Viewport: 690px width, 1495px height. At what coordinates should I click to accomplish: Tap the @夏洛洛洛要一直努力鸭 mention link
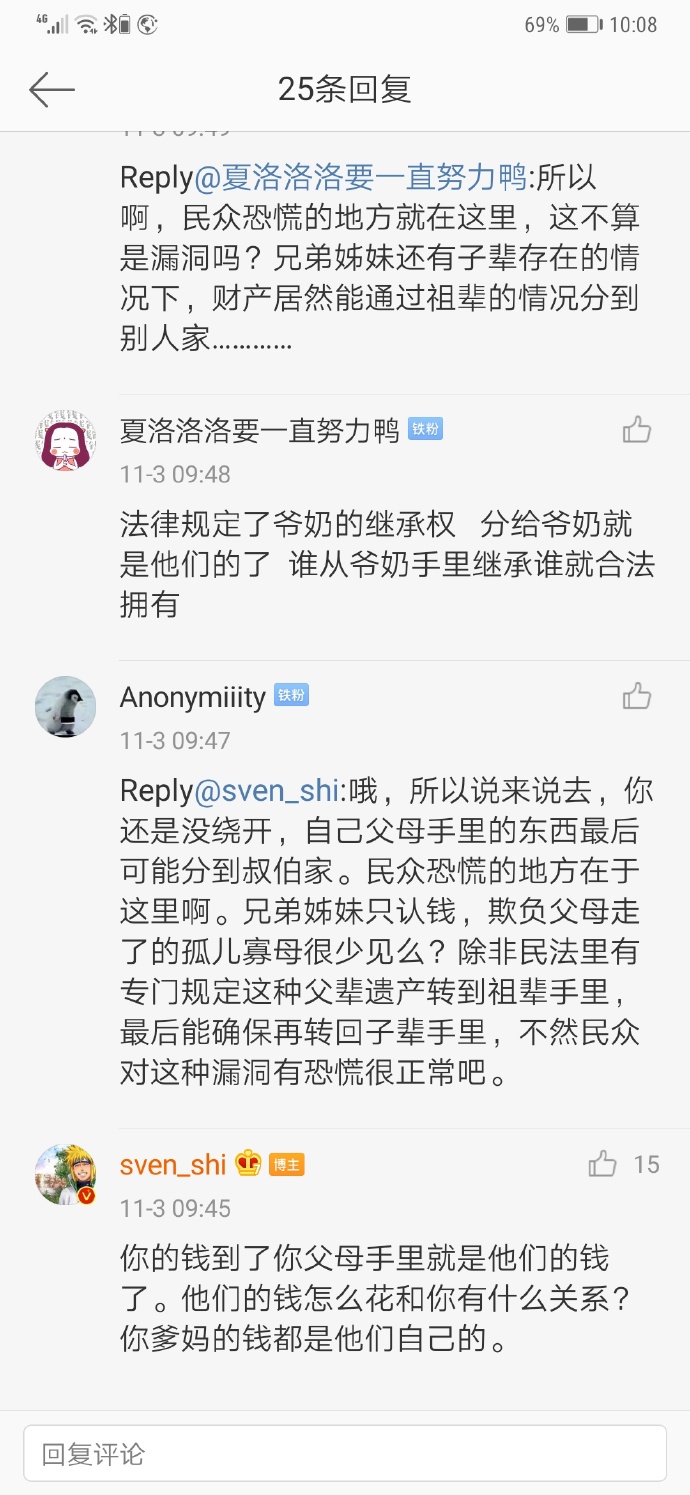click(x=361, y=178)
